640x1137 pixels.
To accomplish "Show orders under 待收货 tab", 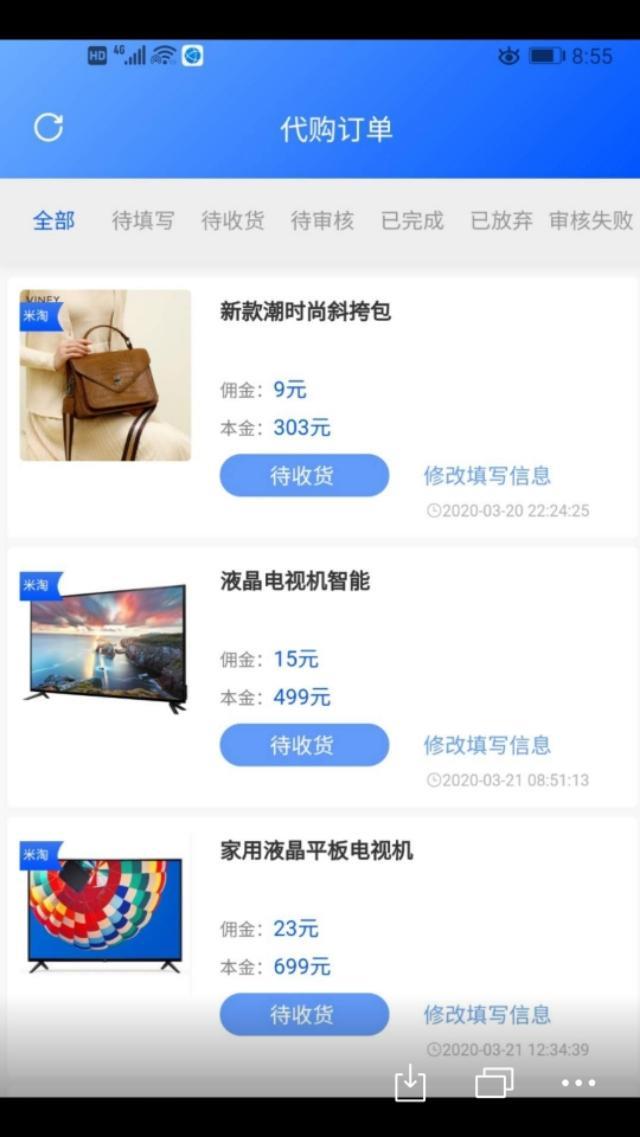I will (x=233, y=221).
